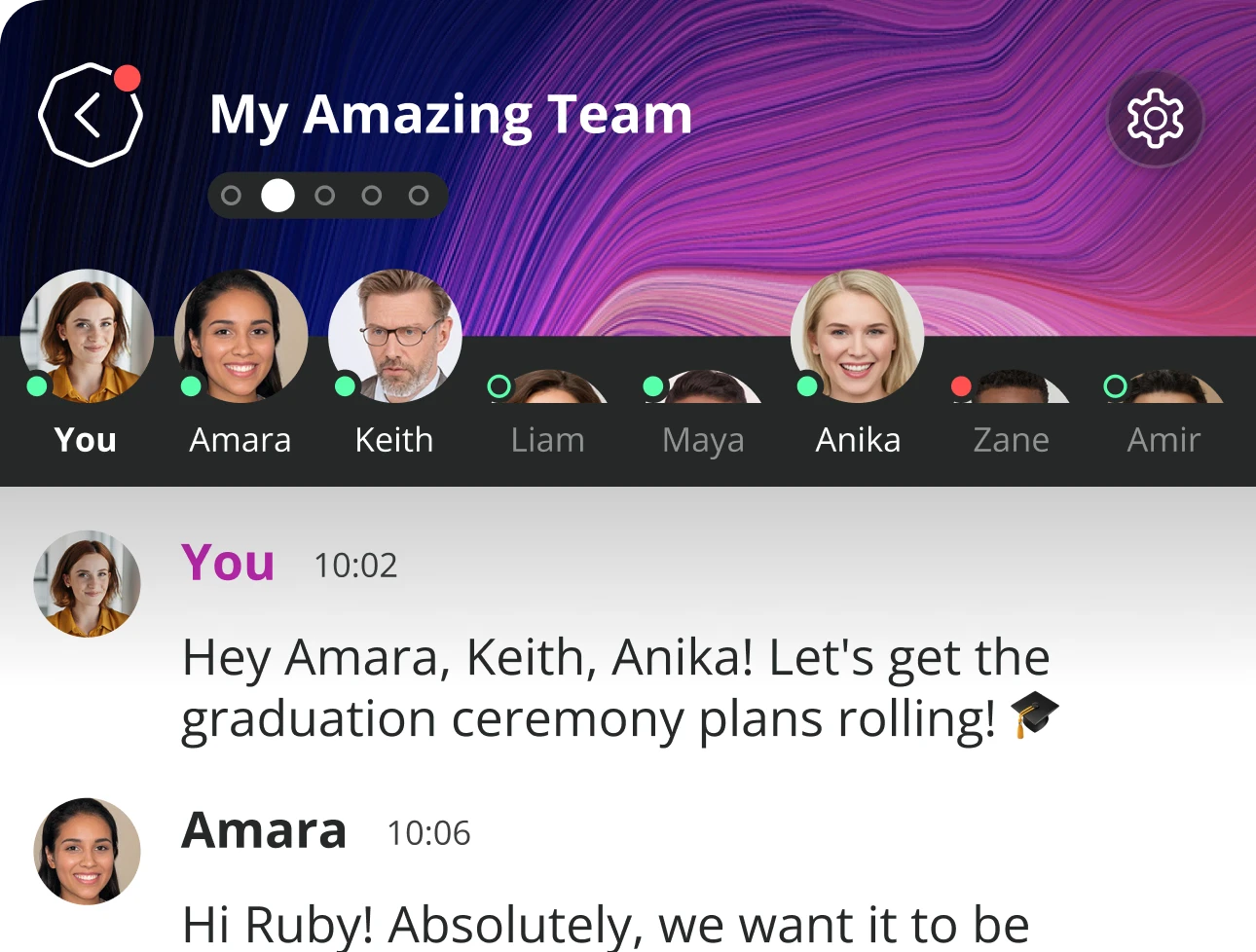The height and width of the screenshot is (952, 1256).
Task: Open Anika's avatar in the member row
Action: coord(857,337)
